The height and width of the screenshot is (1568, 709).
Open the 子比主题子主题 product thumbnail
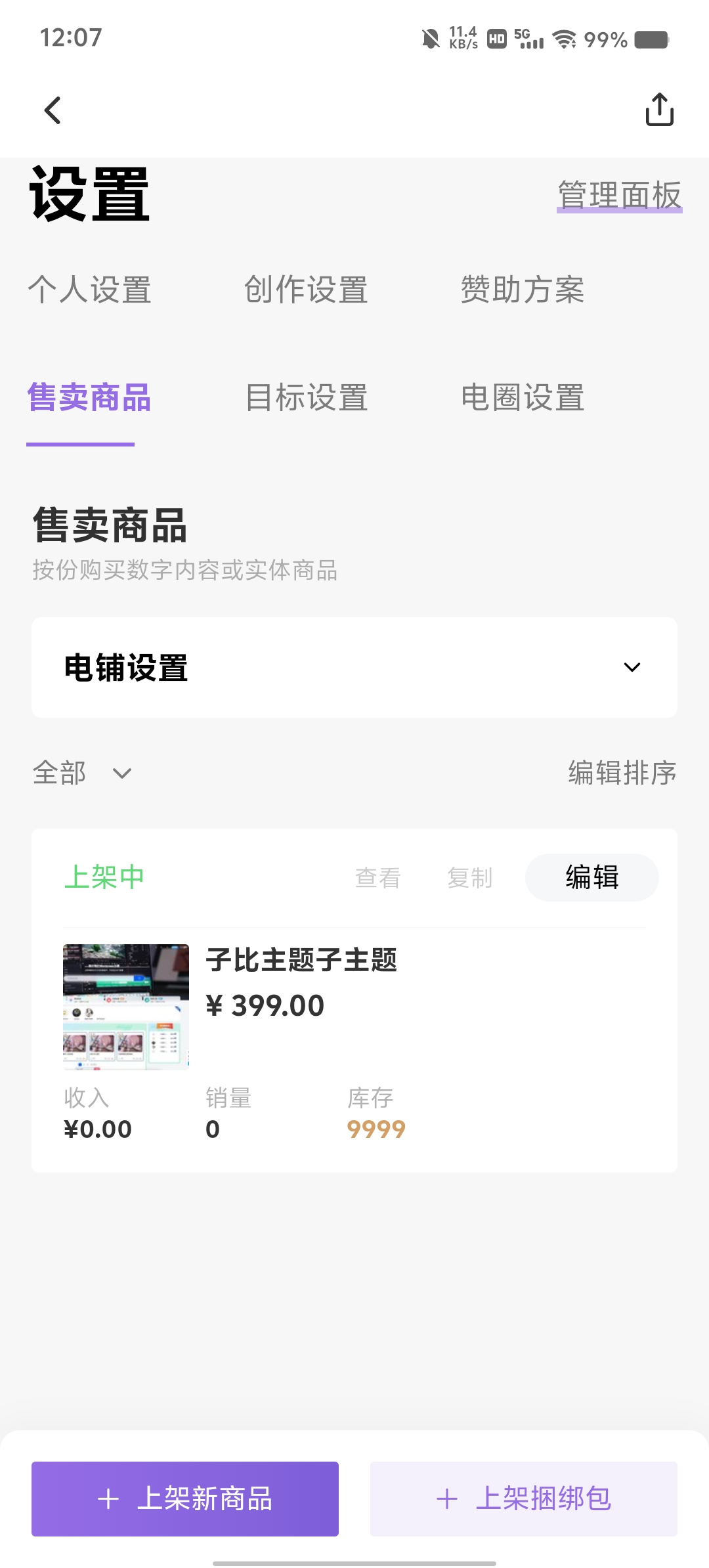coord(126,1007)
